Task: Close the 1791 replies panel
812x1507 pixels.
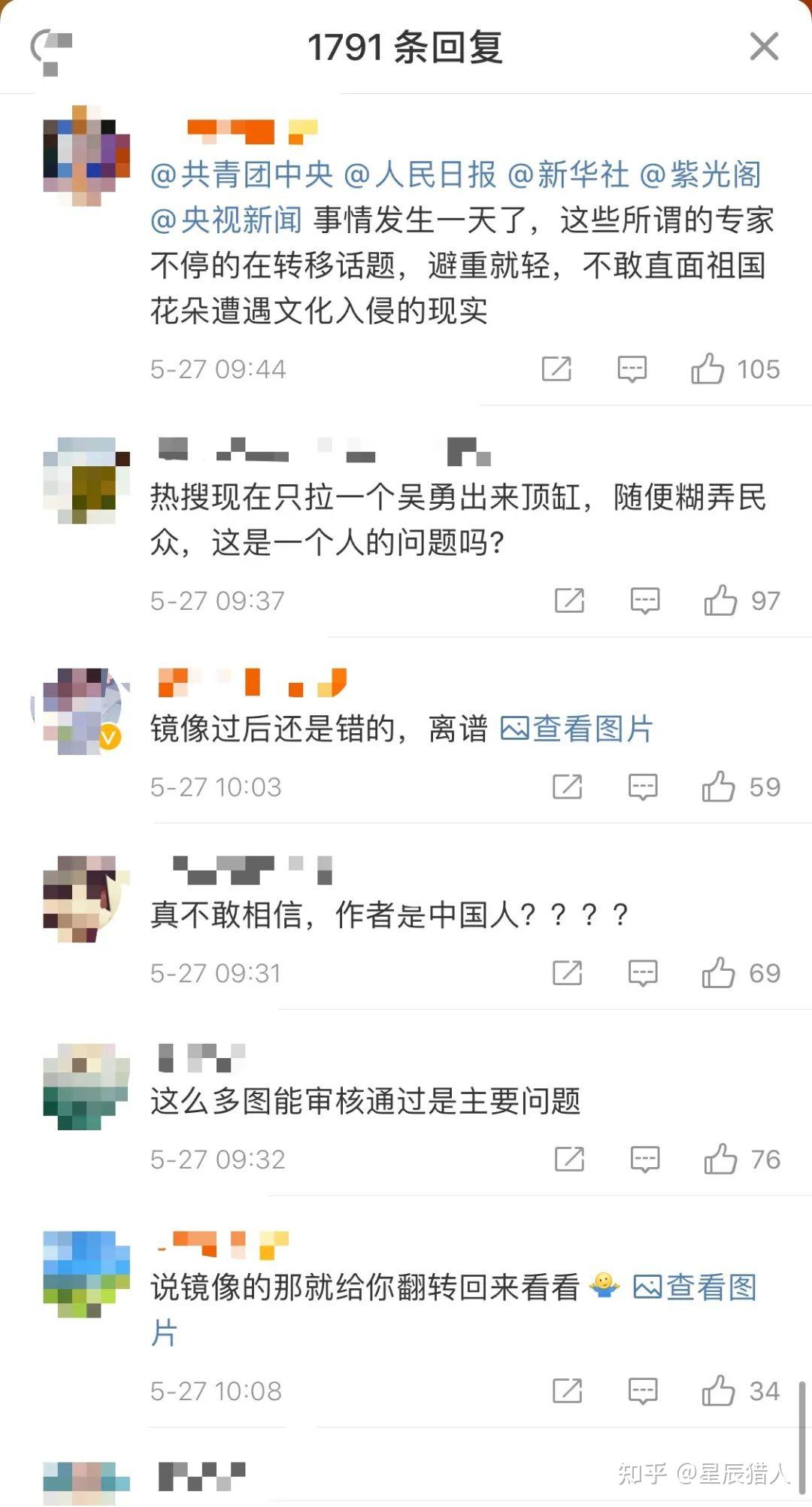Action: 764,47
